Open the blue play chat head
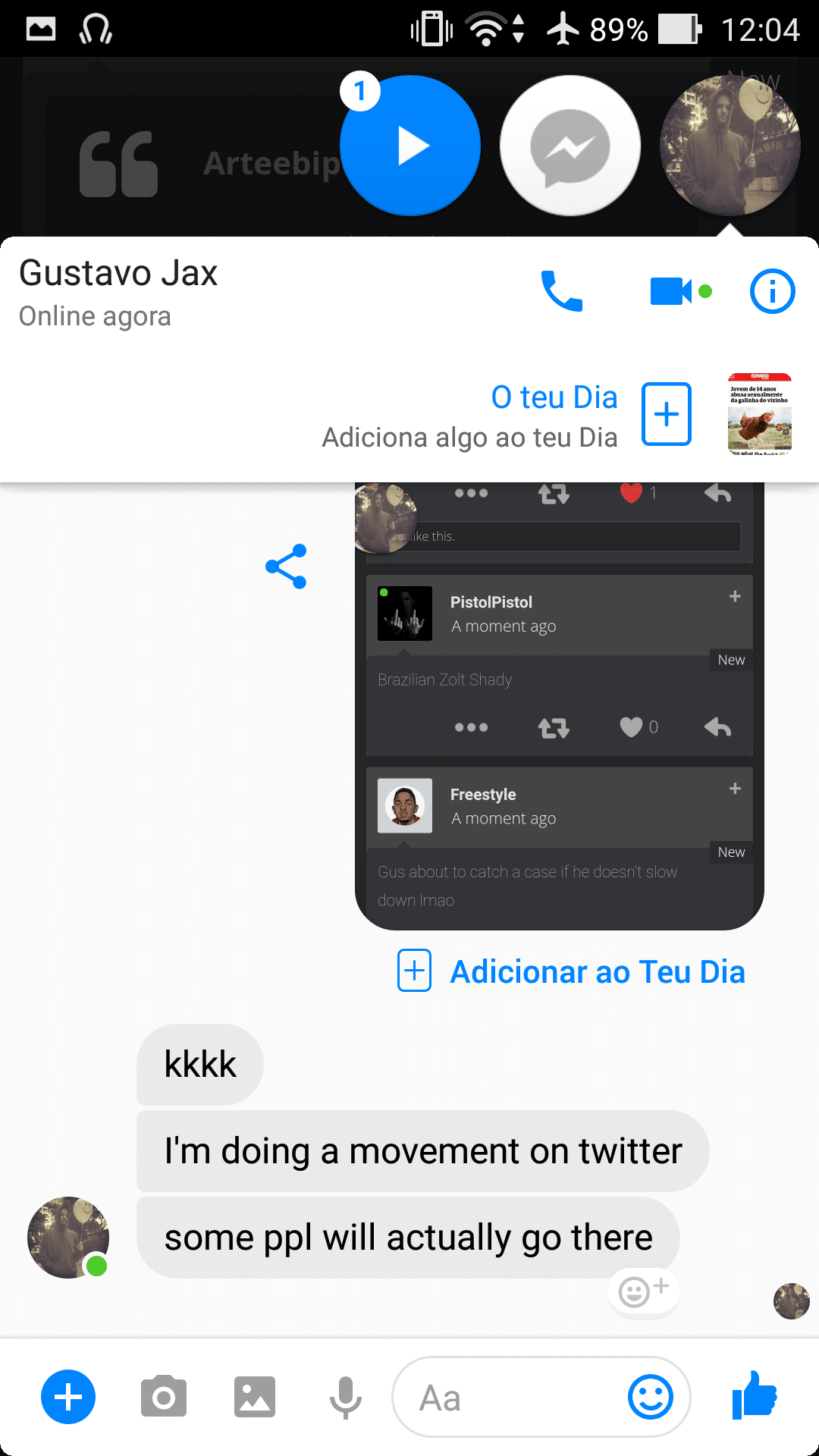Viewport: 819px width, 1456px height. pos(410,146)
